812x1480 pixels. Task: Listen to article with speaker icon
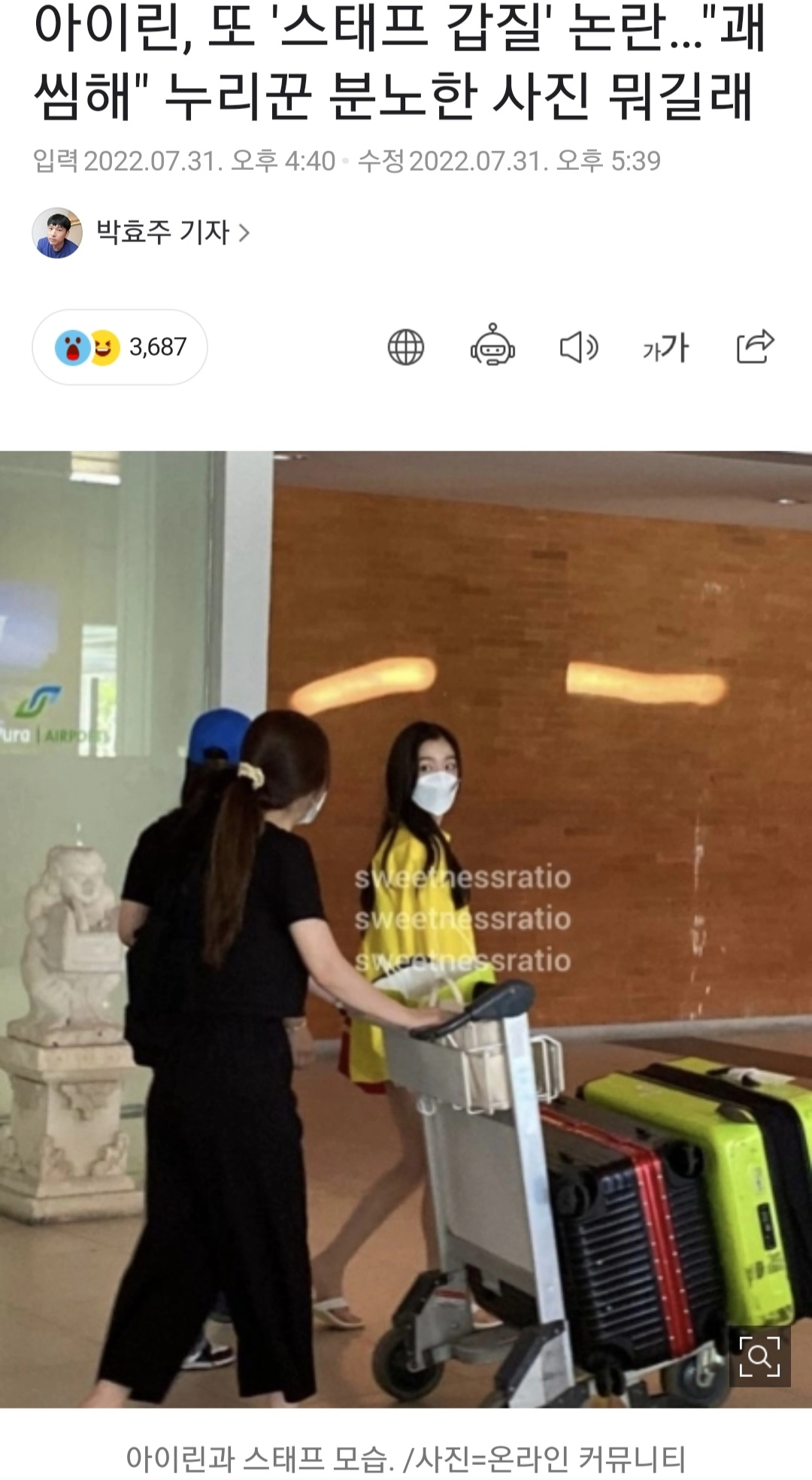point(579,347)
